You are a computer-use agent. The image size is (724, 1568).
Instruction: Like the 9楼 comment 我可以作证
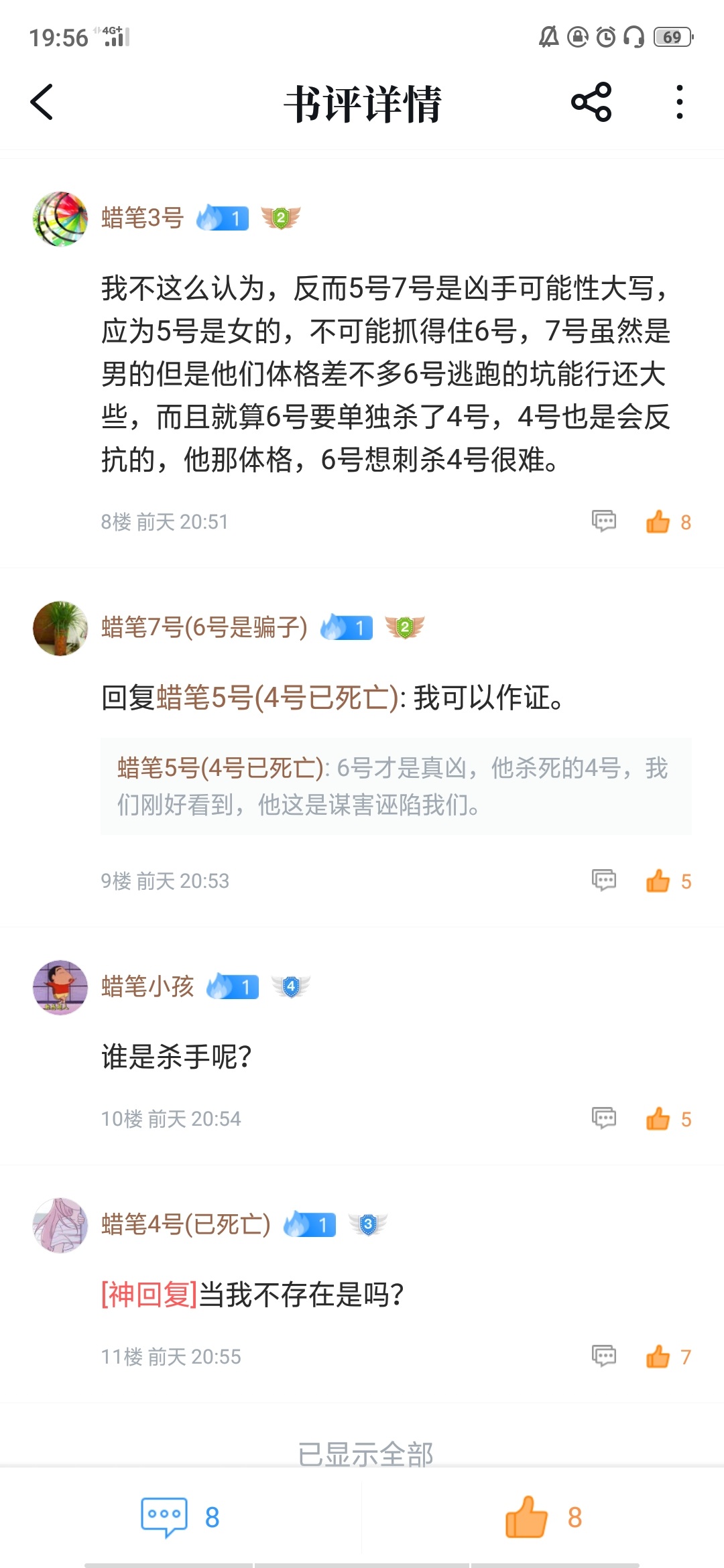pyautogui.click(x=659, y=880)
